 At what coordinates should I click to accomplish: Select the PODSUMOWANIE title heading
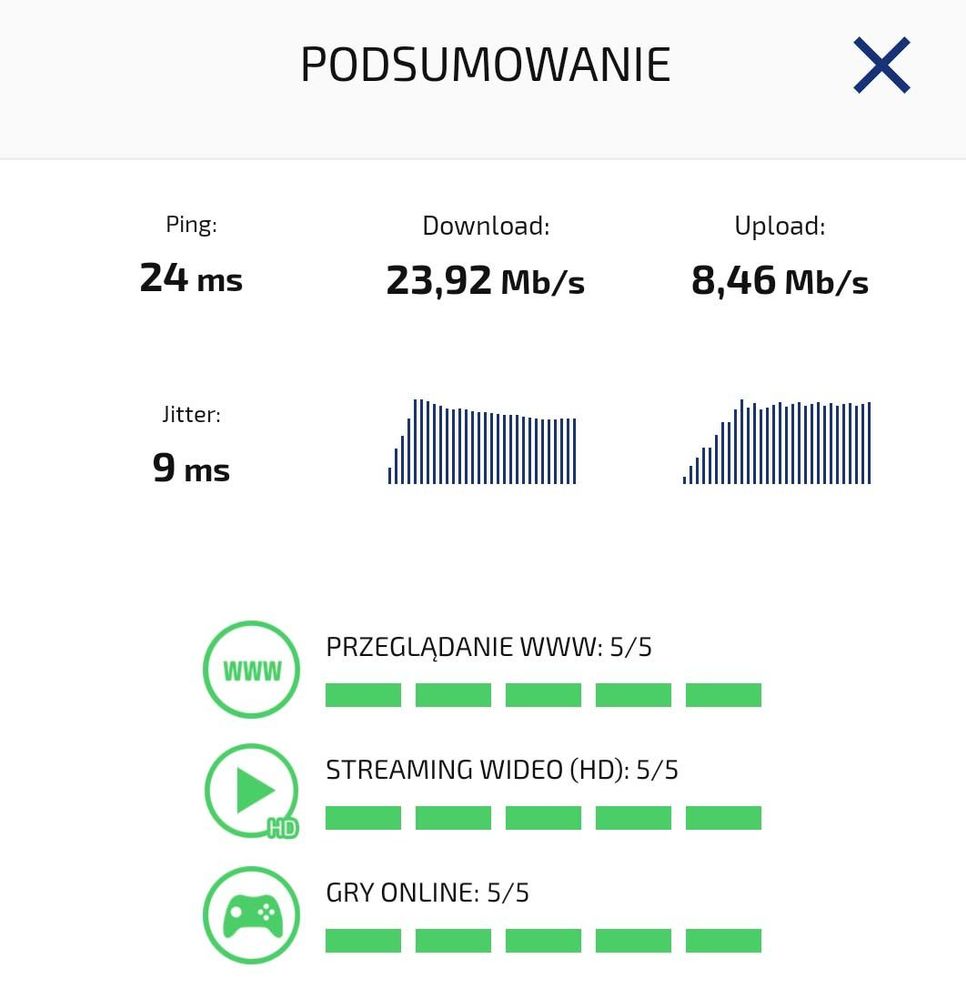tap(484, 64)
